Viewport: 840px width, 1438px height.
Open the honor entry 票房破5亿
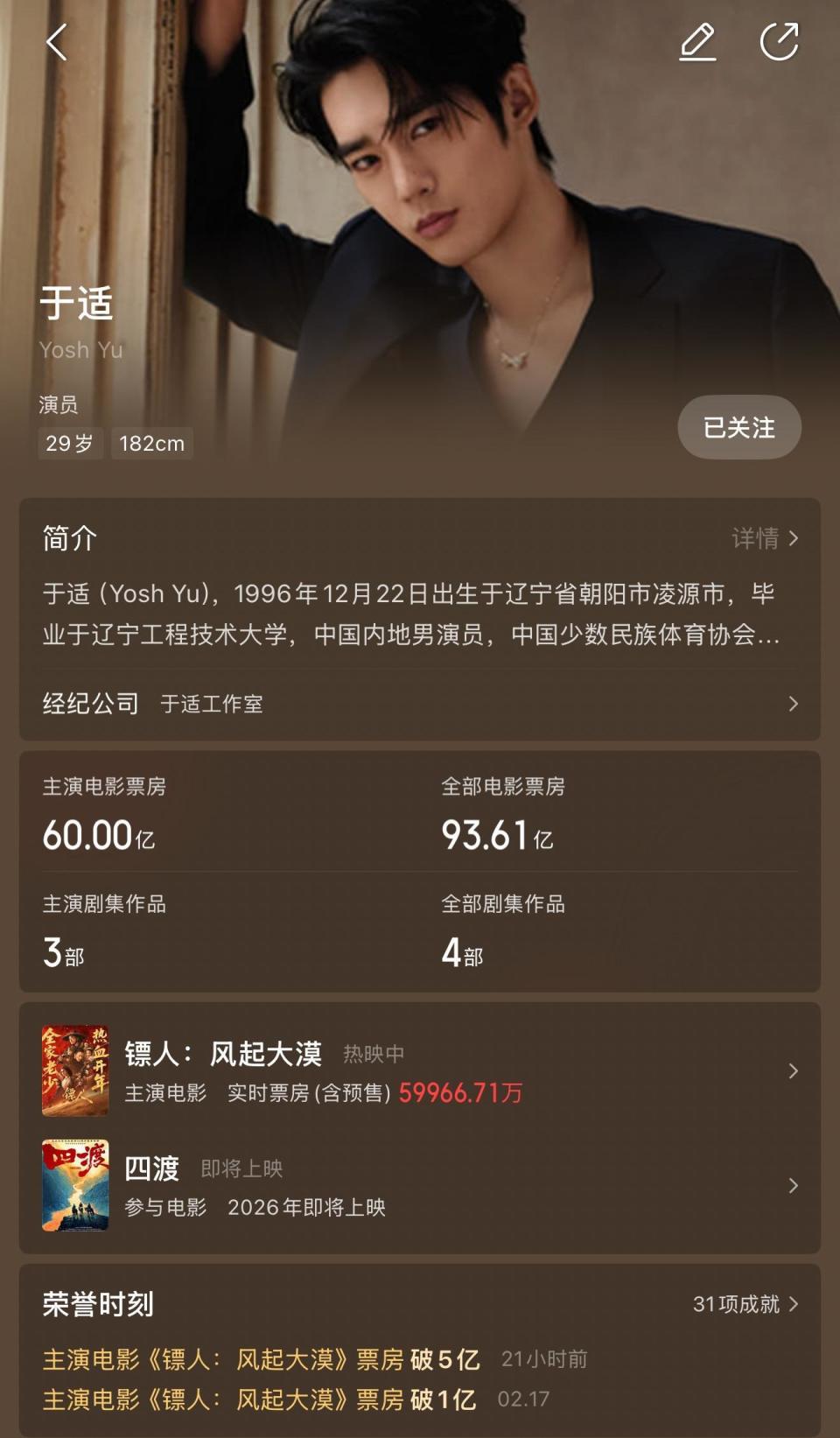pos(260,1359)
